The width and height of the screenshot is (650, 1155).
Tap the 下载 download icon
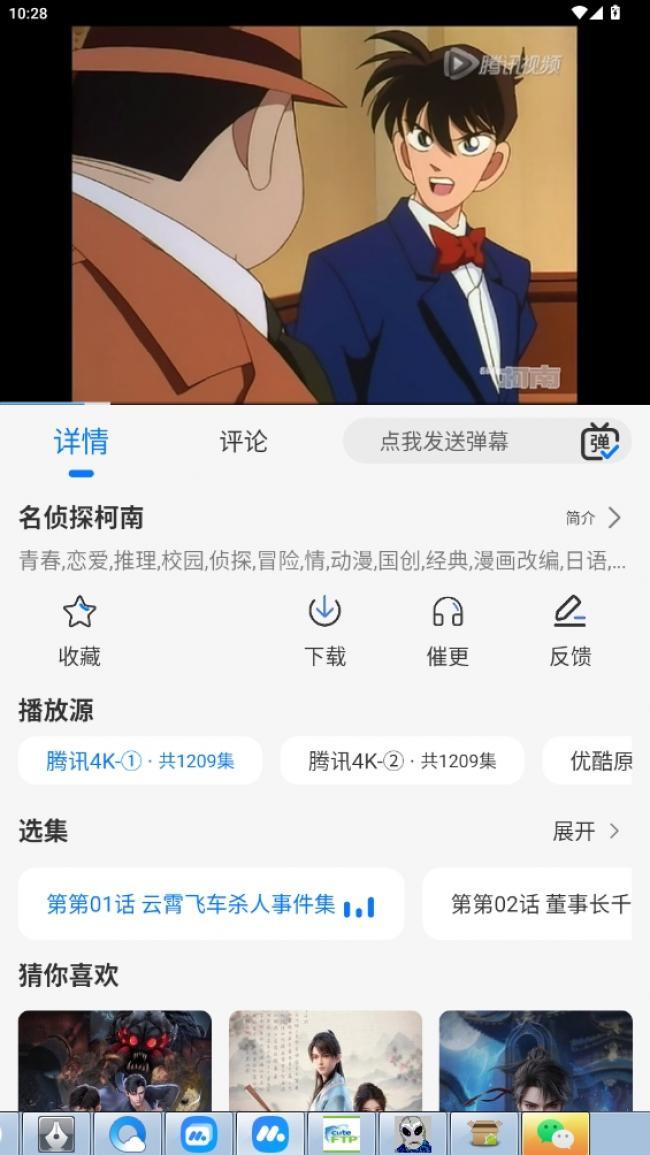pyautogui.click(x=325, y=630)
